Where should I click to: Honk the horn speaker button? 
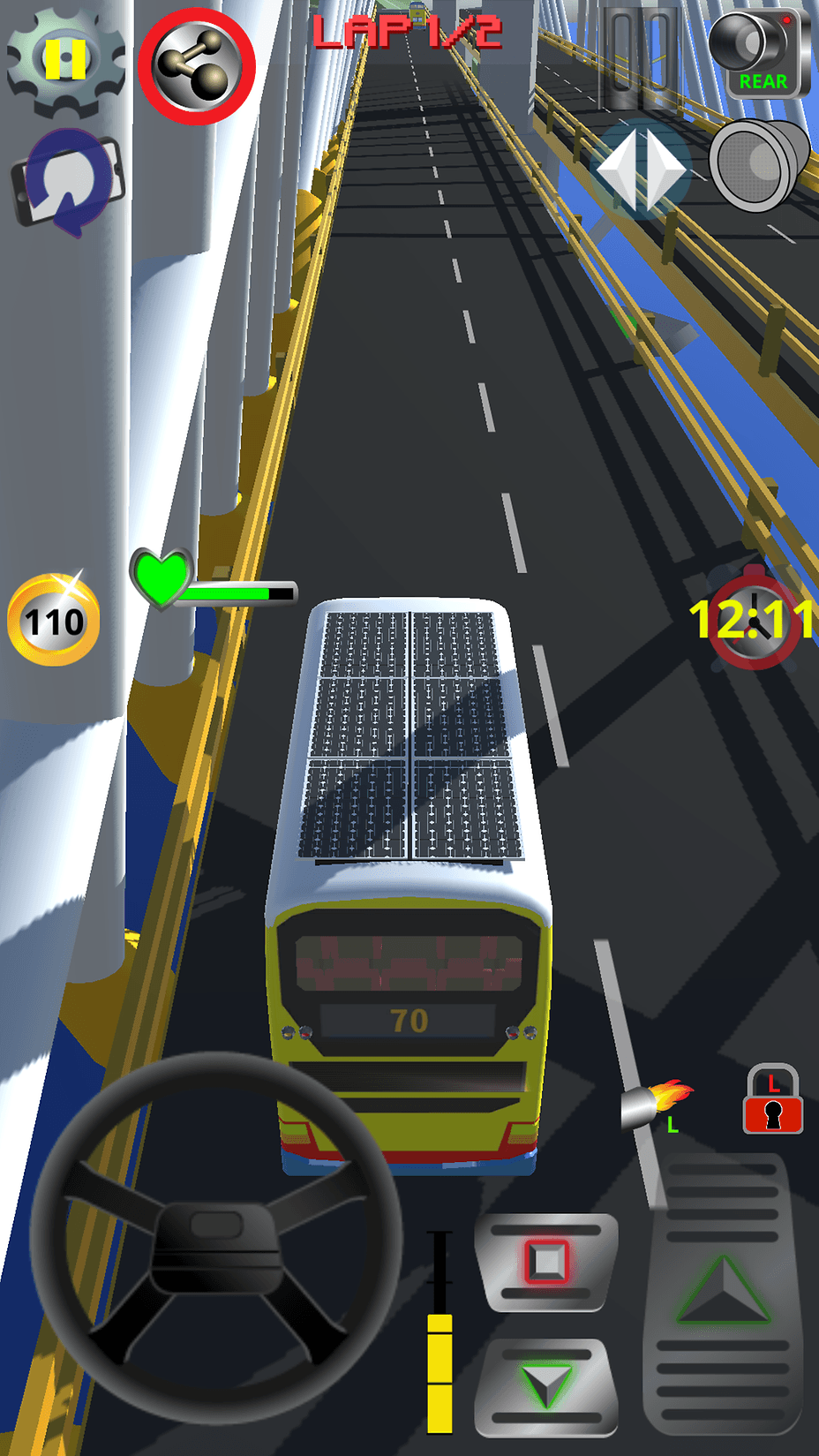coord(759,165)
